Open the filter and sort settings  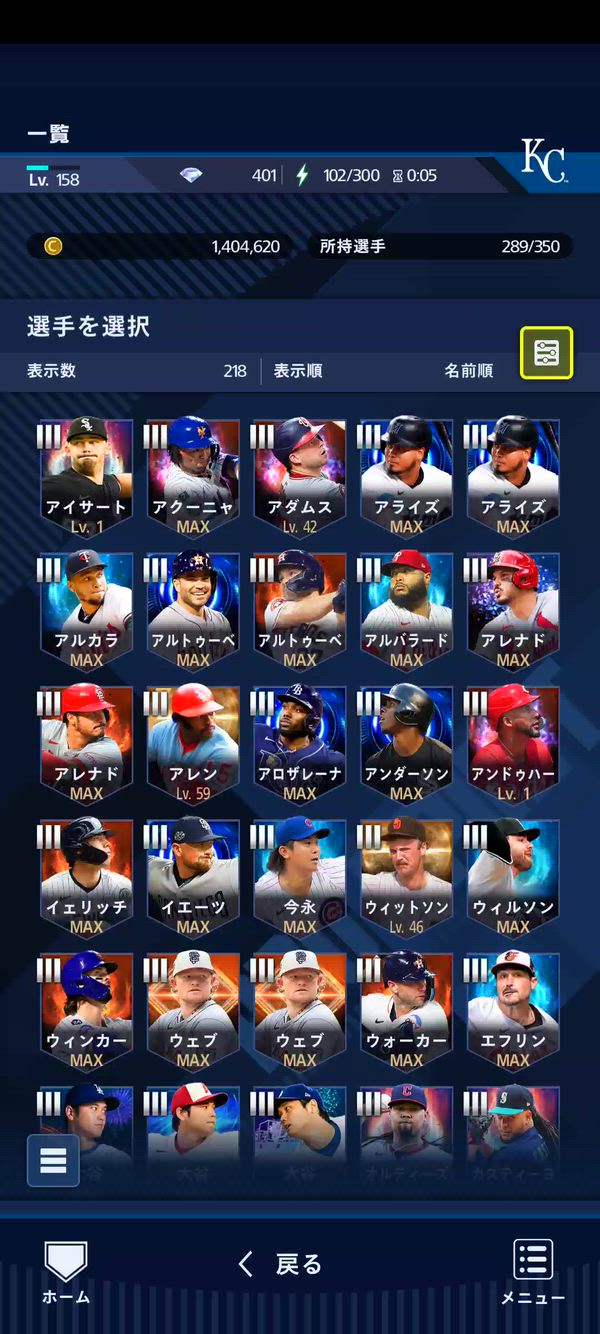click(546, 353)
